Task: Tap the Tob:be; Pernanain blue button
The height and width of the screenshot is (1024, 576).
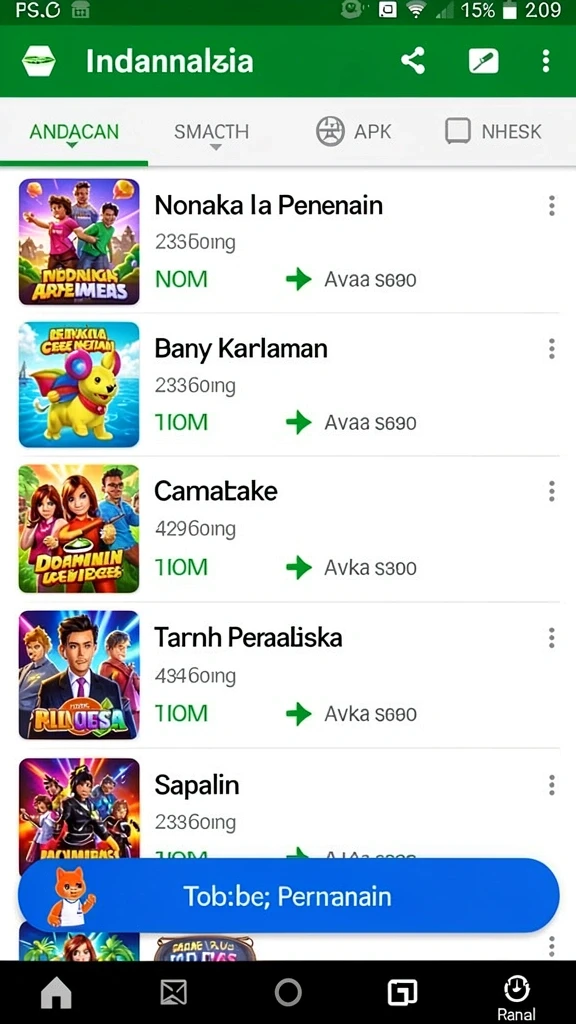Action: [x=288, y=895]
